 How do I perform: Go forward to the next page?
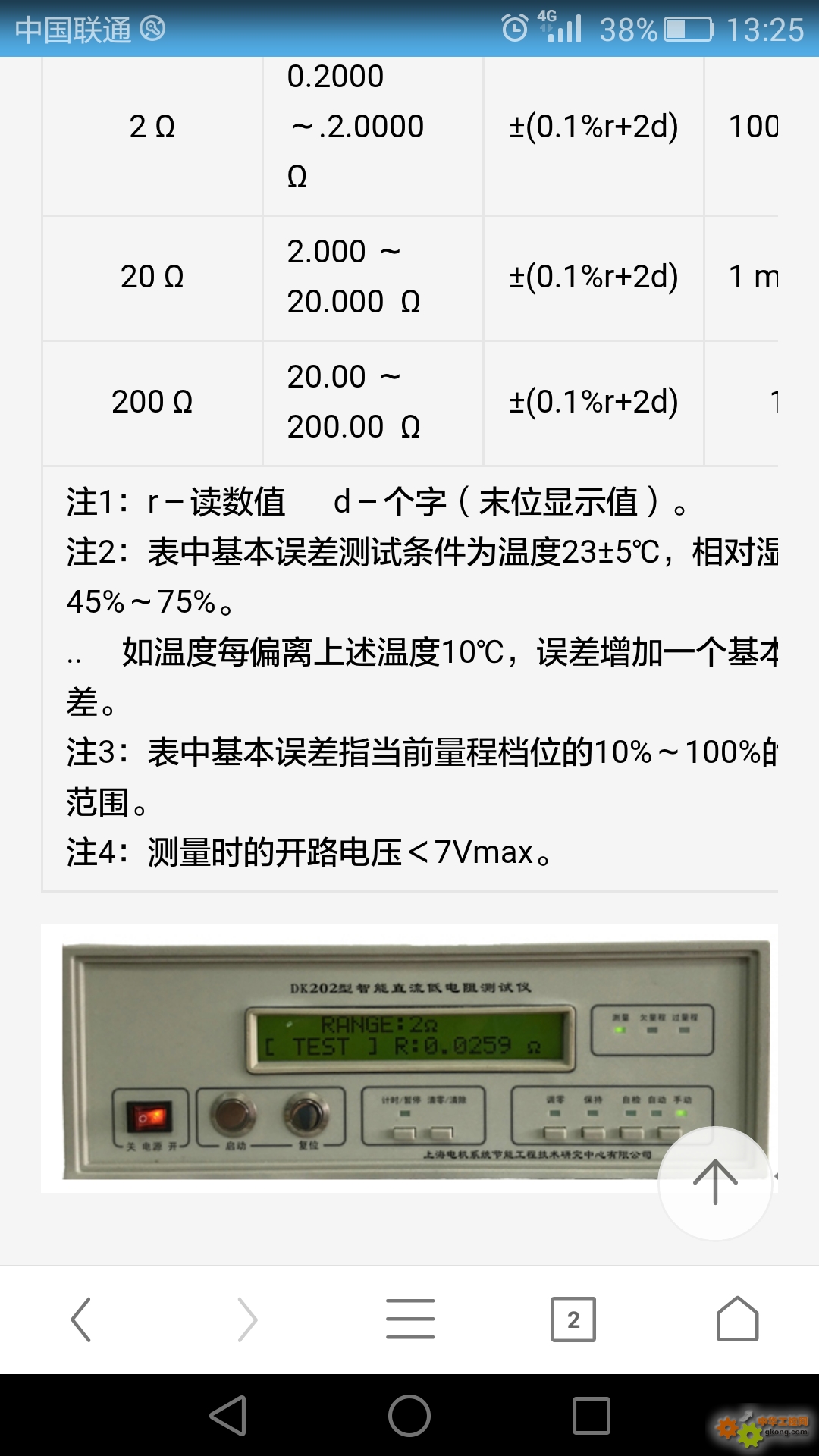(247, 1319)
